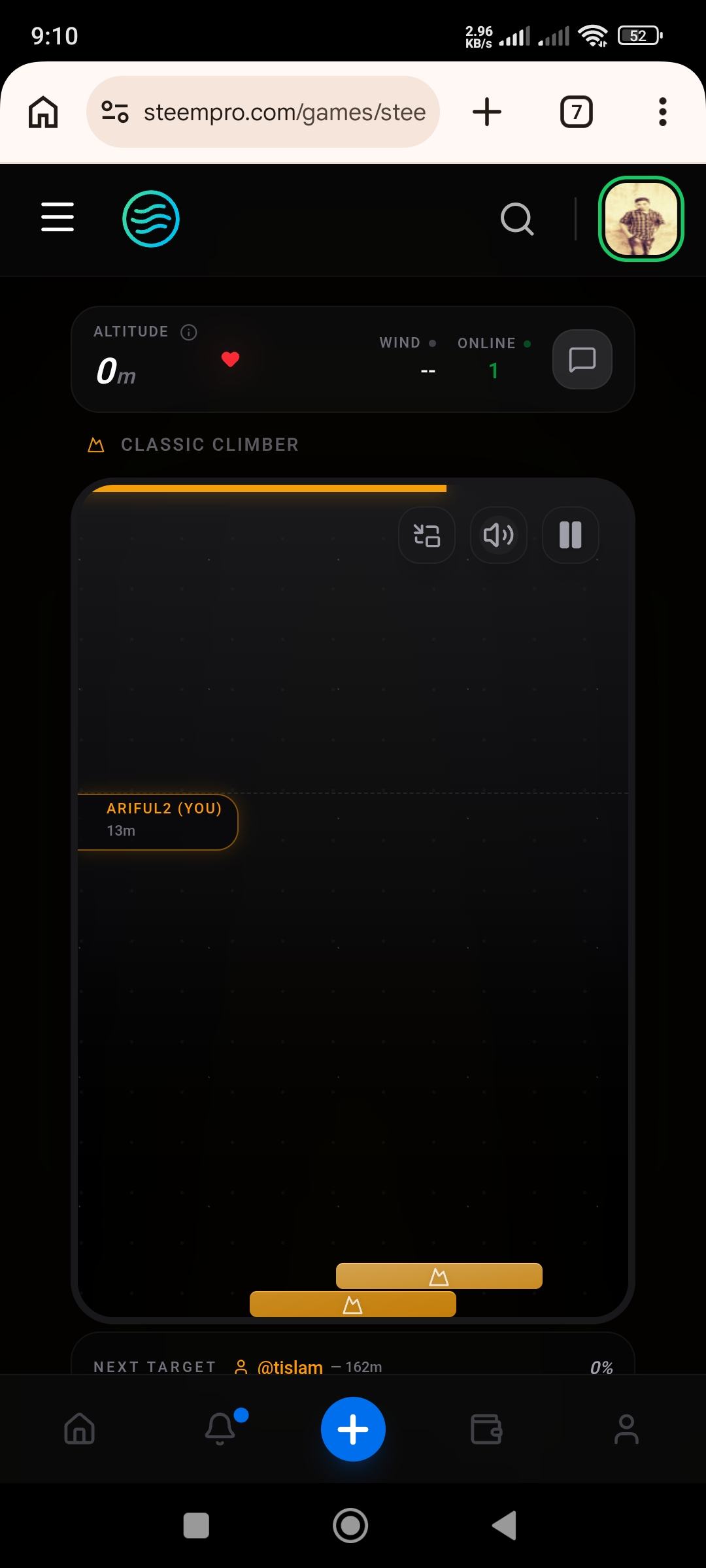Open the wallet tab
Image resolution: width=706 pixels, height=1568 pixels.
[x=486, y=1429]
